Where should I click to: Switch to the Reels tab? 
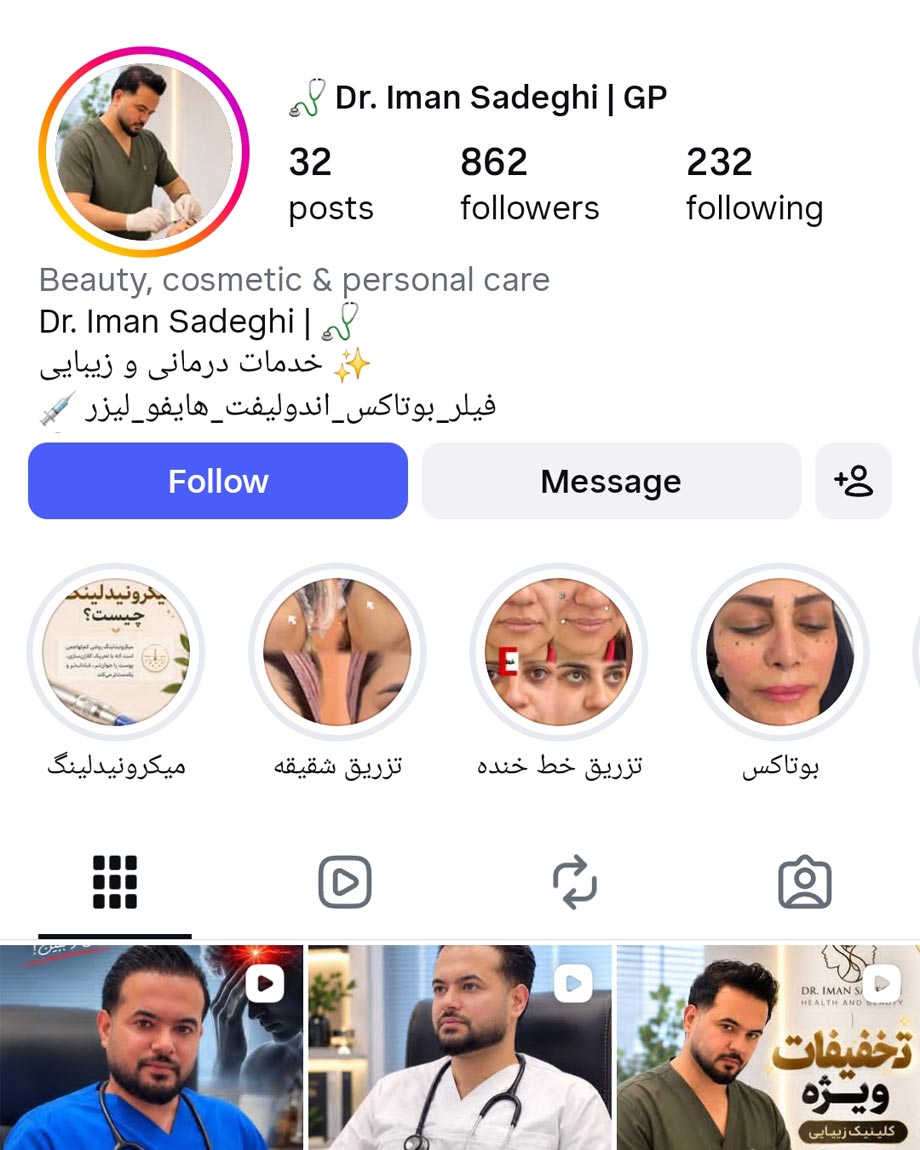pyautogui.click(x=345, y=882)
